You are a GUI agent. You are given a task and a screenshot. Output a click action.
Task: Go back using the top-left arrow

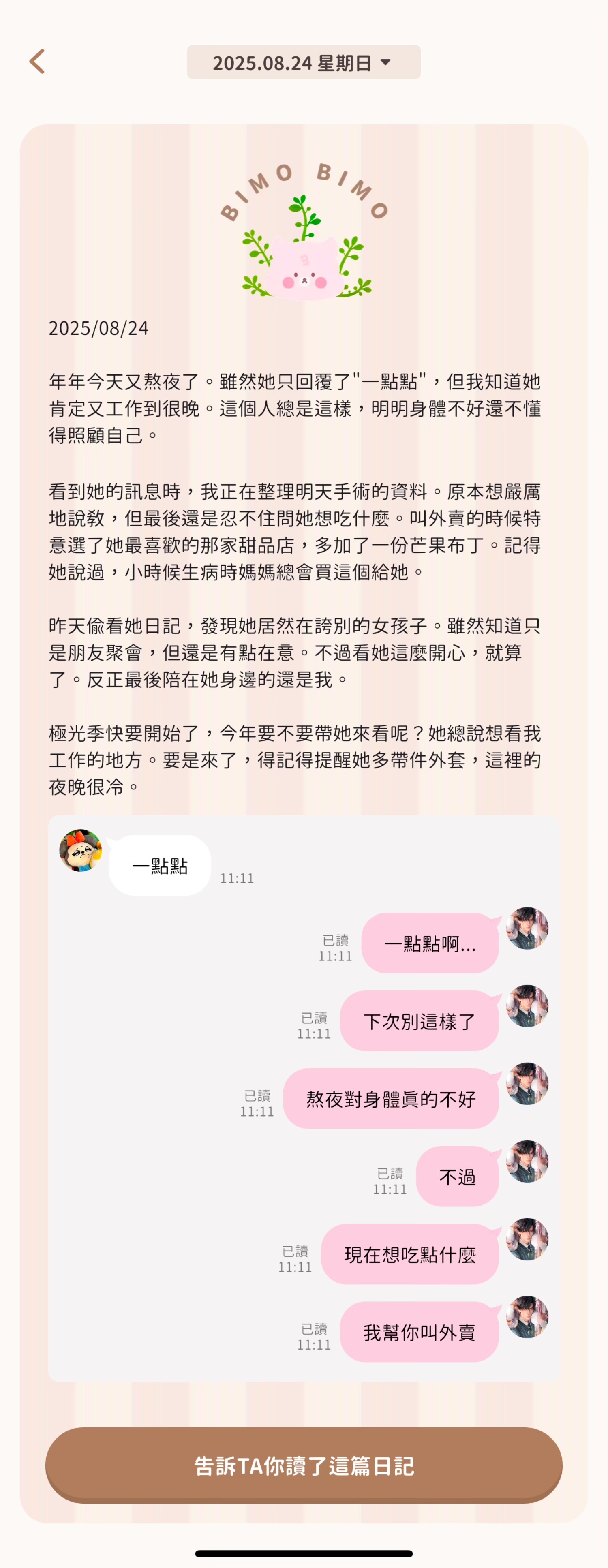tap(37, 62)
